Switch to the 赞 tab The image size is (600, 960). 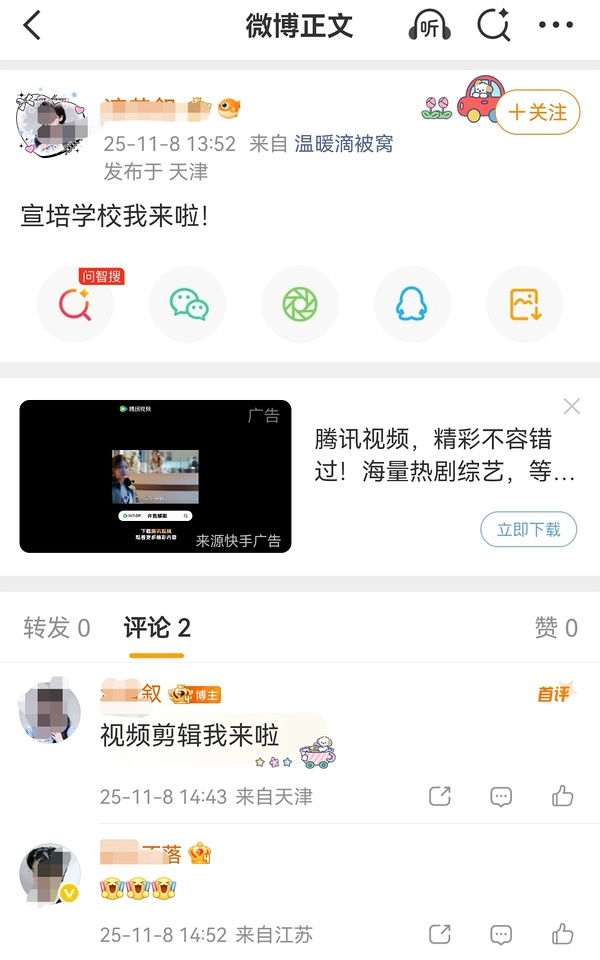pos(556,628)
